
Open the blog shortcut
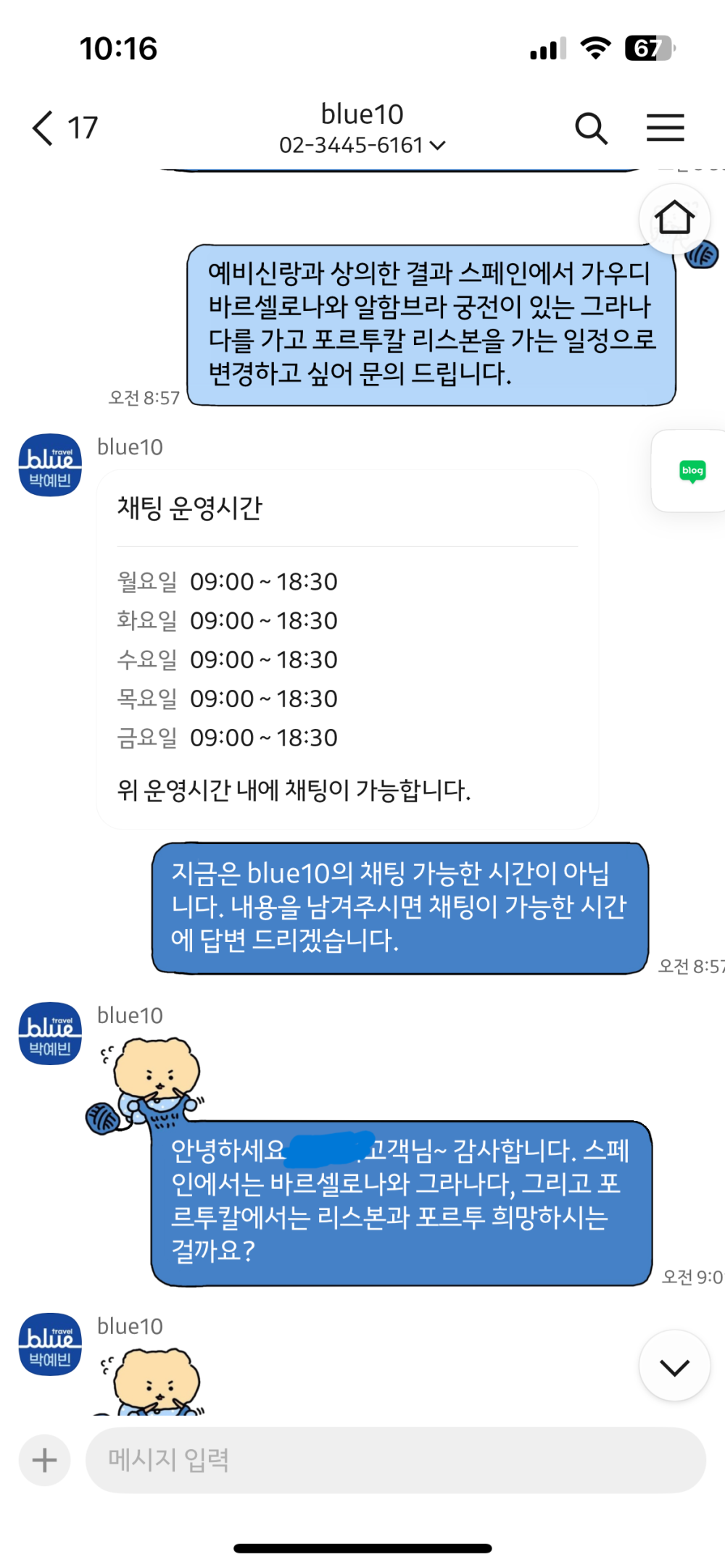click(692, 471)
